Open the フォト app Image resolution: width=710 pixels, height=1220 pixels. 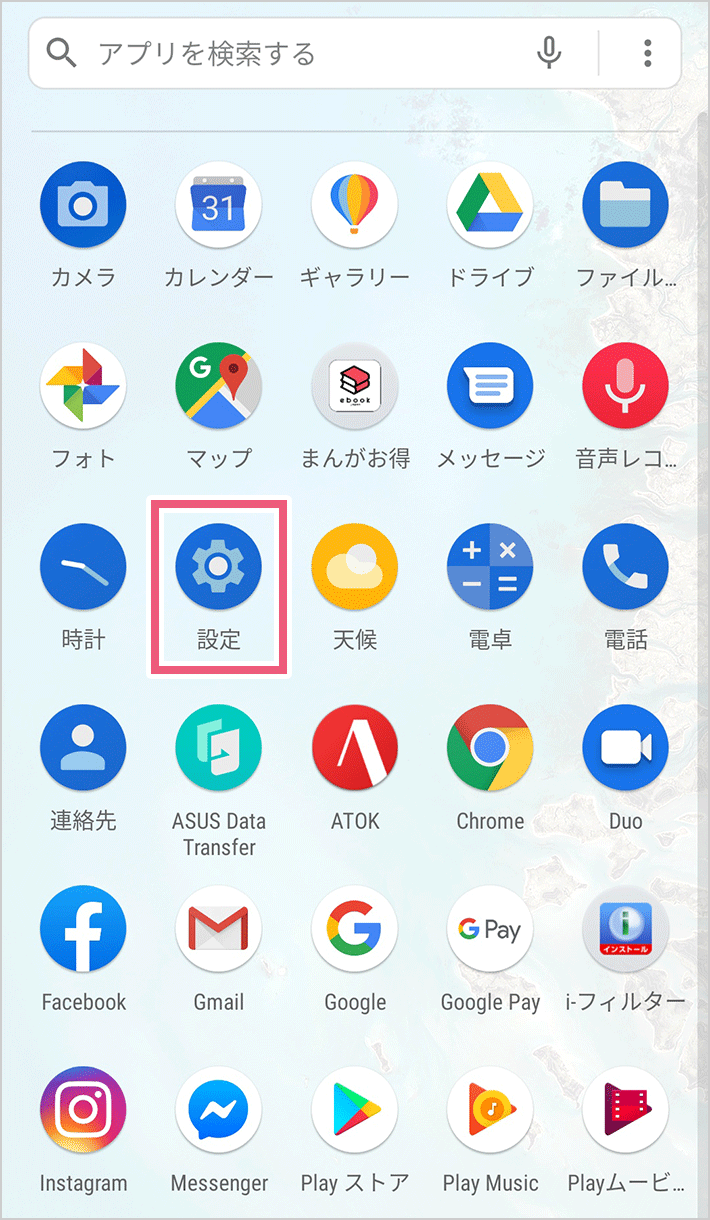click(83, 386)
